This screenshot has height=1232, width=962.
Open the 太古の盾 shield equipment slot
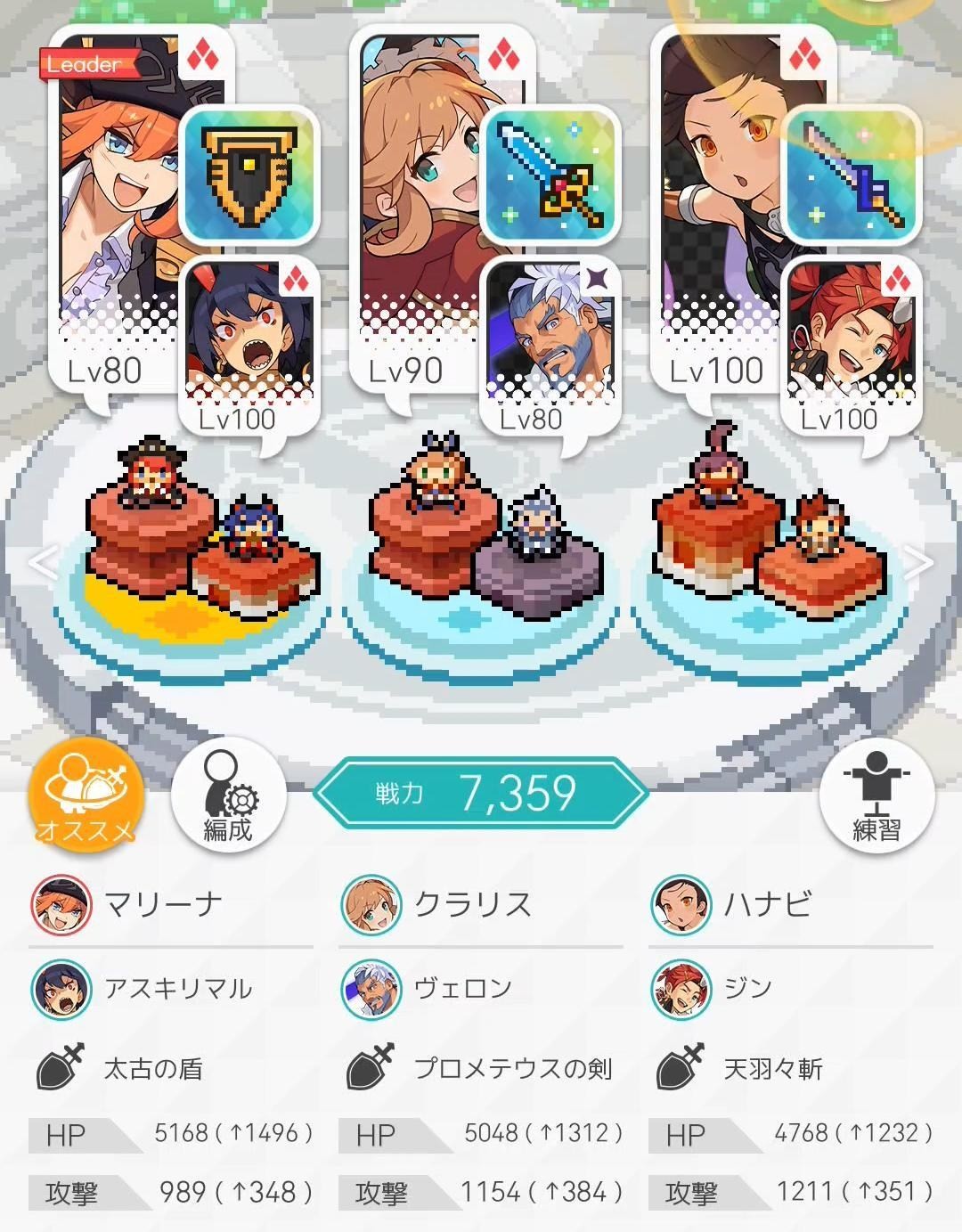pos(249,175)
